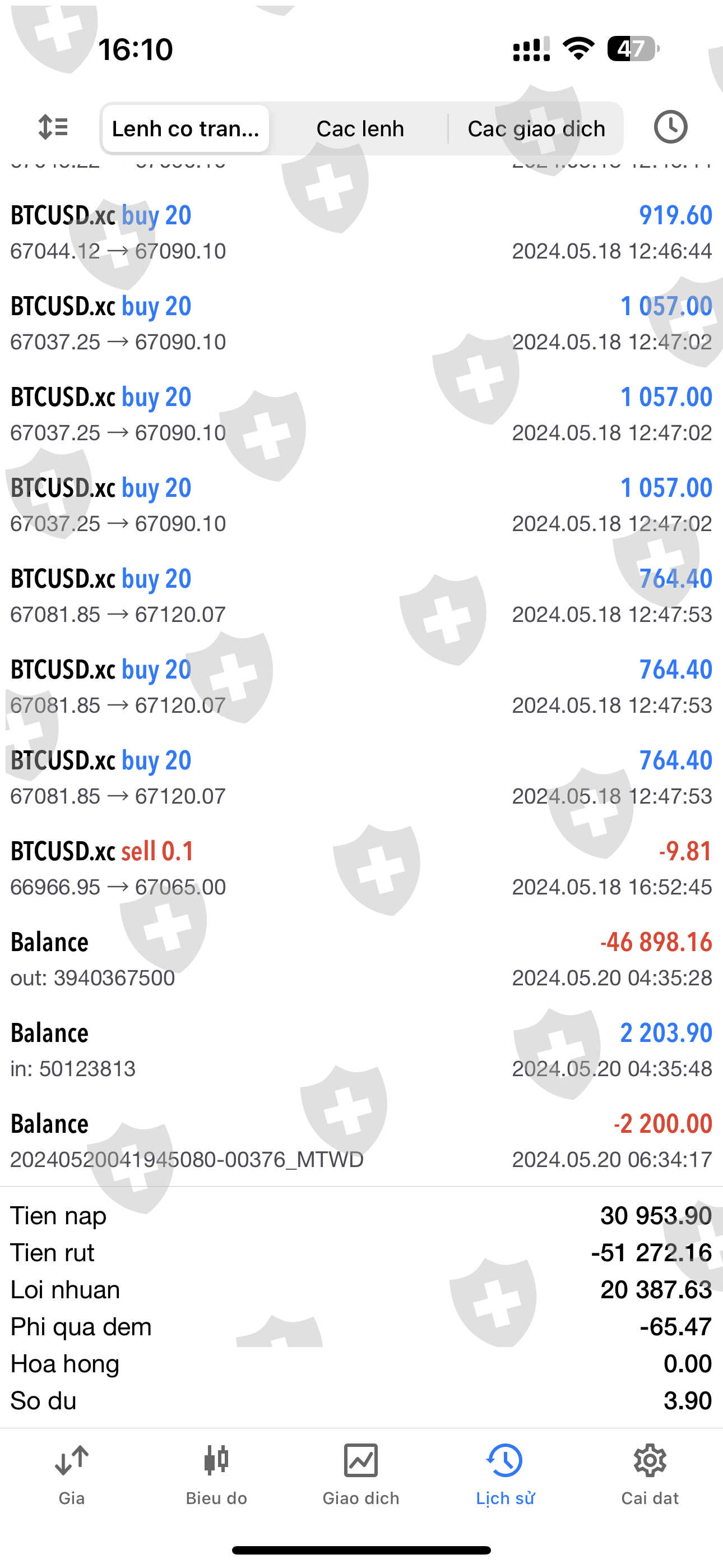Select the Lenh co tran... segment

pyautogui.click(x=186, y=128)
